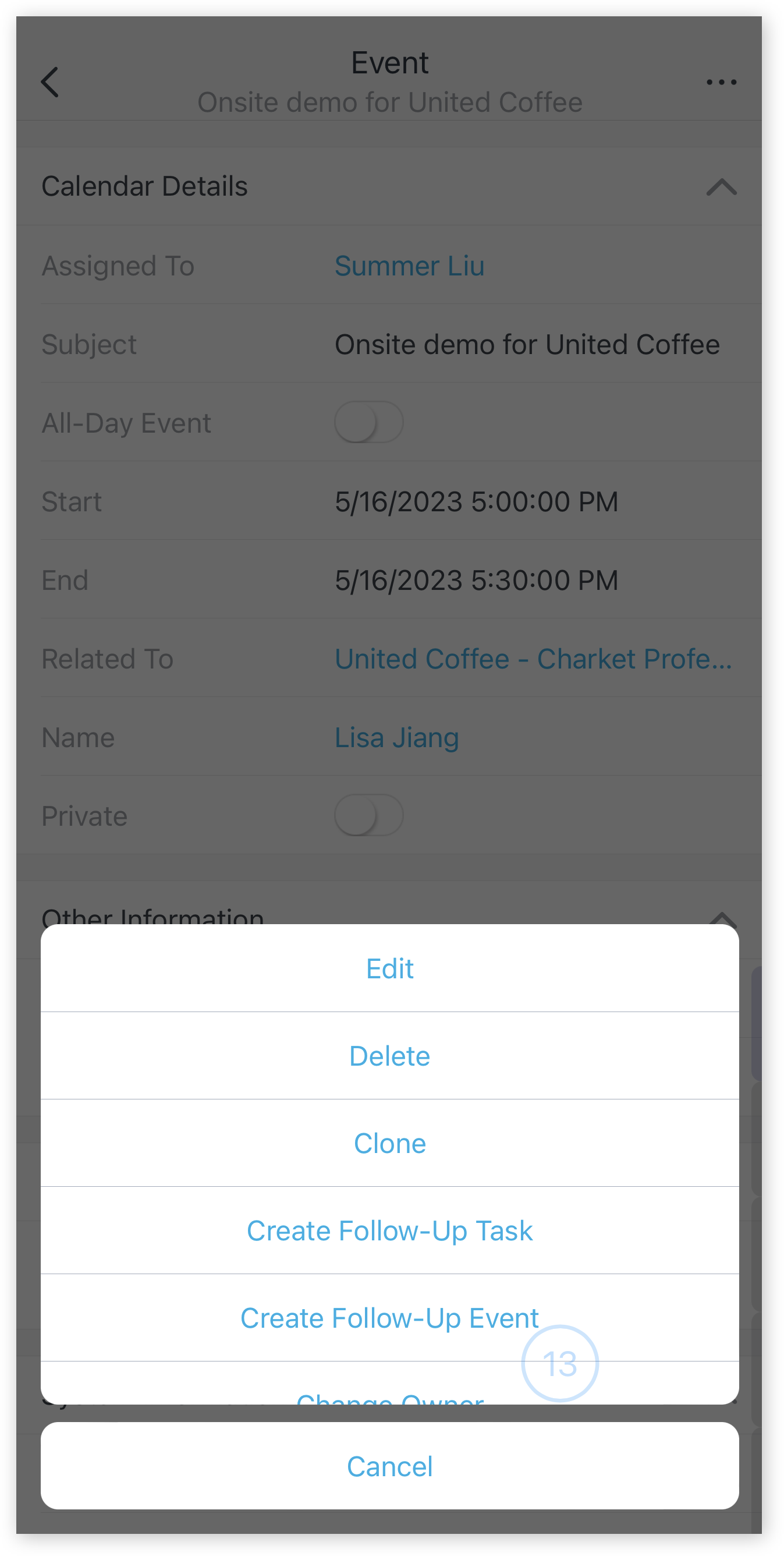Dismiss the action sheet with Cancel
Viewport: 784px width, 1556px height.
tap(390, 1466)
